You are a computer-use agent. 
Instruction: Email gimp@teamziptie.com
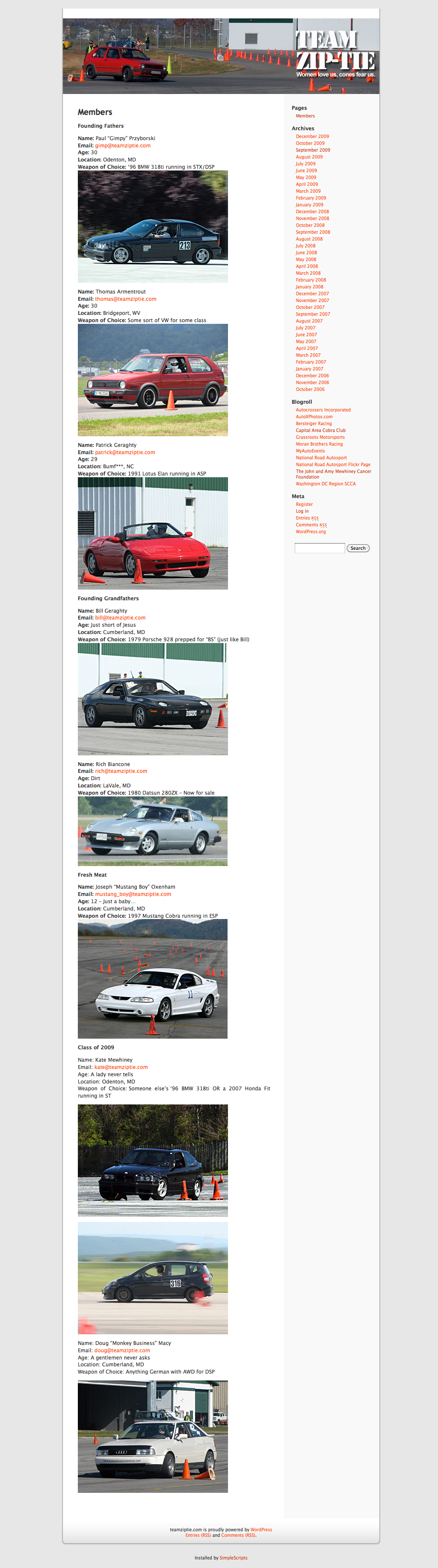tap(122, 146)
